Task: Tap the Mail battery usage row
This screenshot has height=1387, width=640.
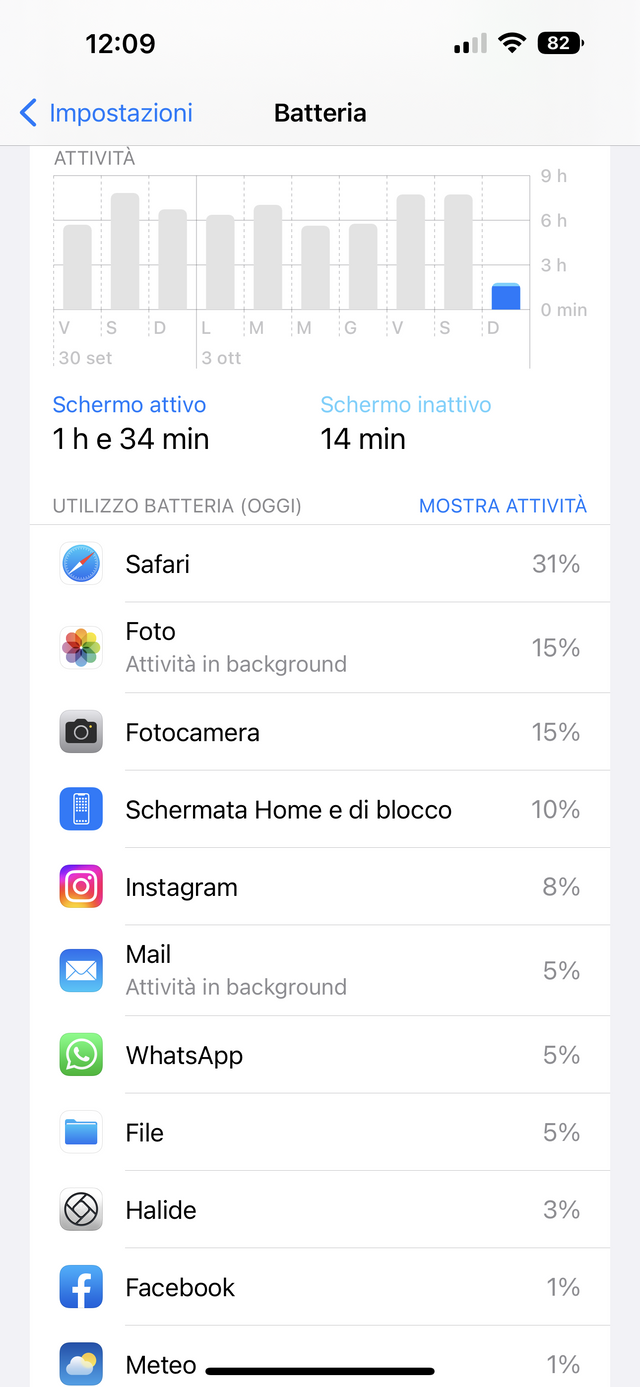Action: (320, 970)
